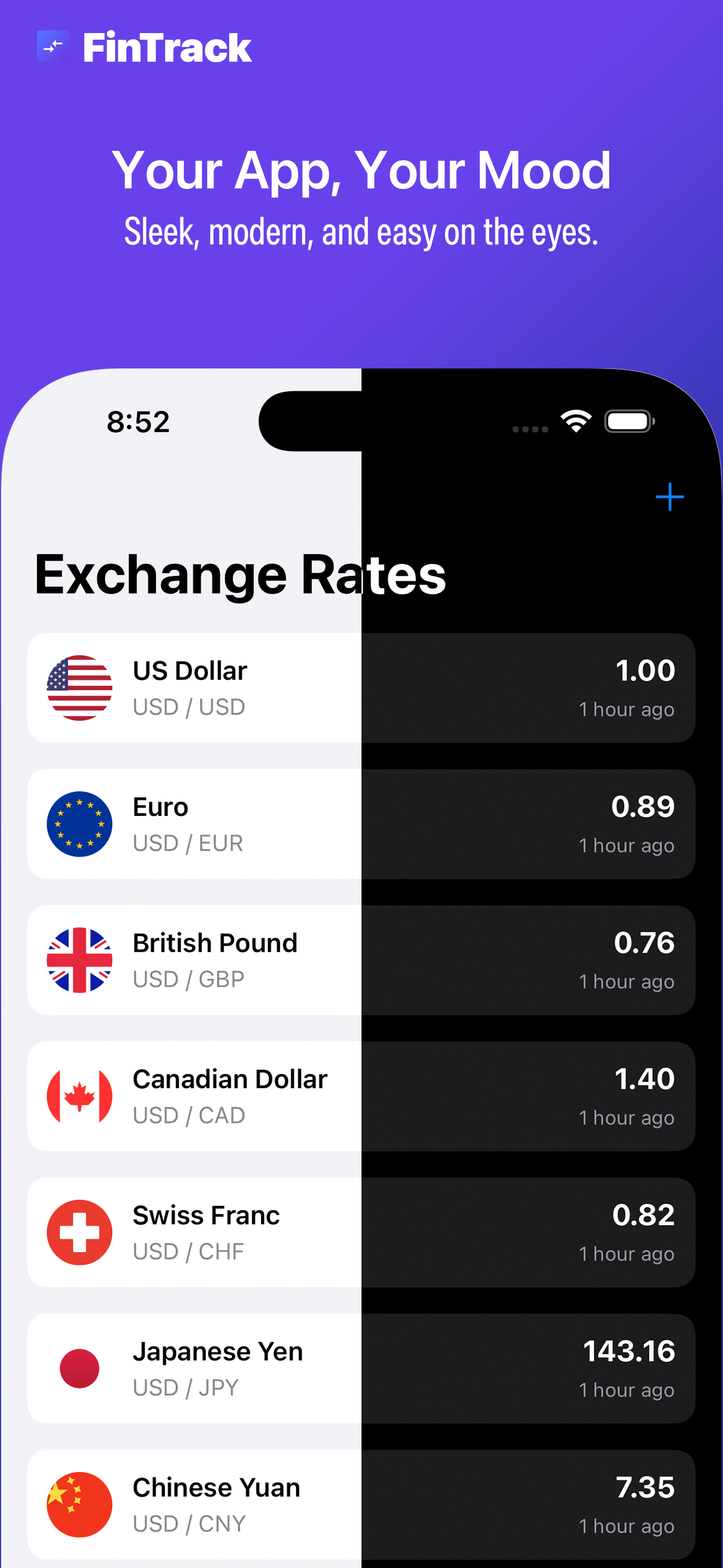Image resolution: width=723 pixels, height=1568 pixels.
Task: Select the Japanese Yen flag icon
Action: point(80,1369)
